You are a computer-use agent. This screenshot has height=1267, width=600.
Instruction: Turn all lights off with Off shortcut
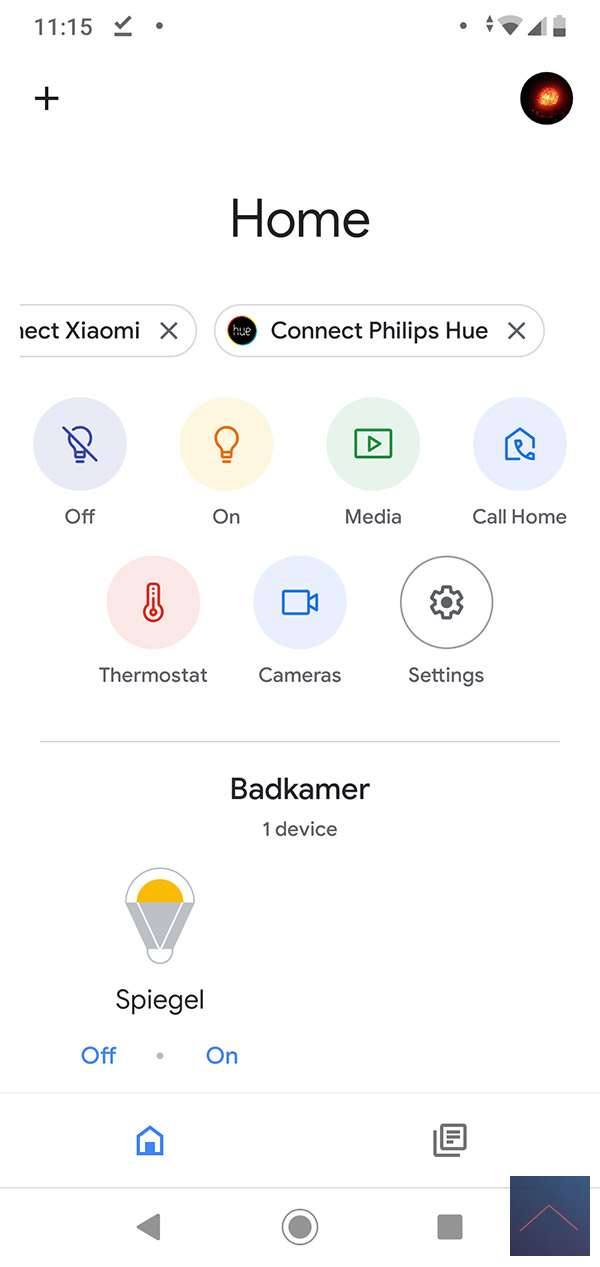[x=80, y=444]
